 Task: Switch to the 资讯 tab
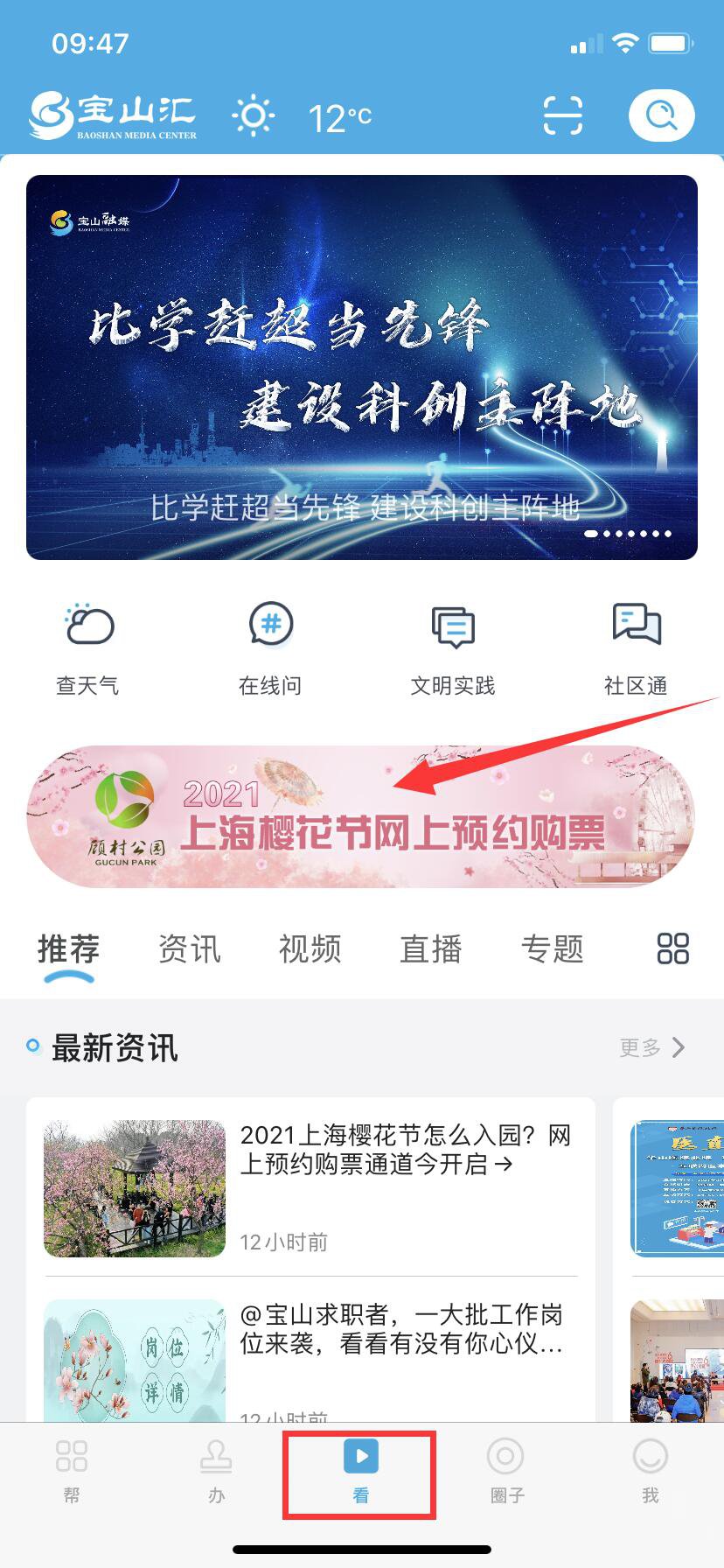point(189,949)
